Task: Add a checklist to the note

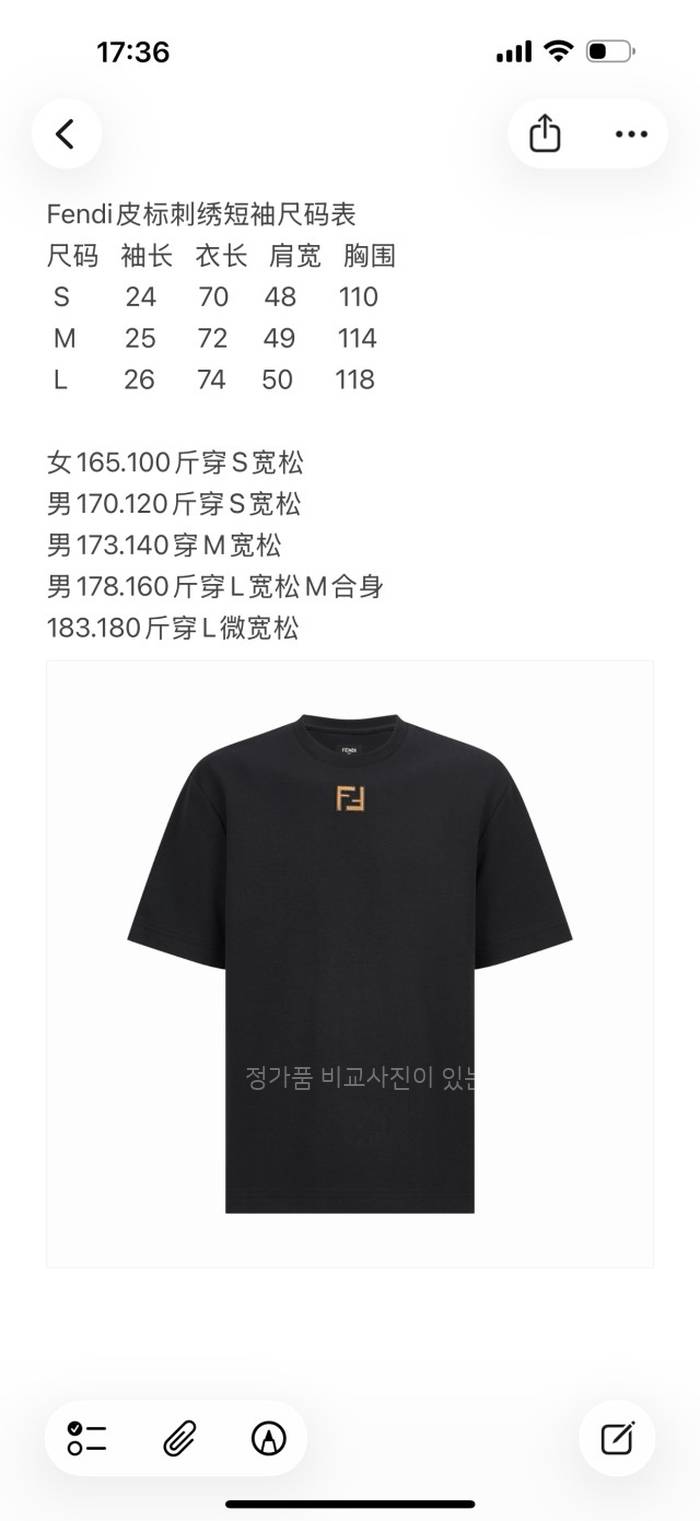Action: point(88,1438)
